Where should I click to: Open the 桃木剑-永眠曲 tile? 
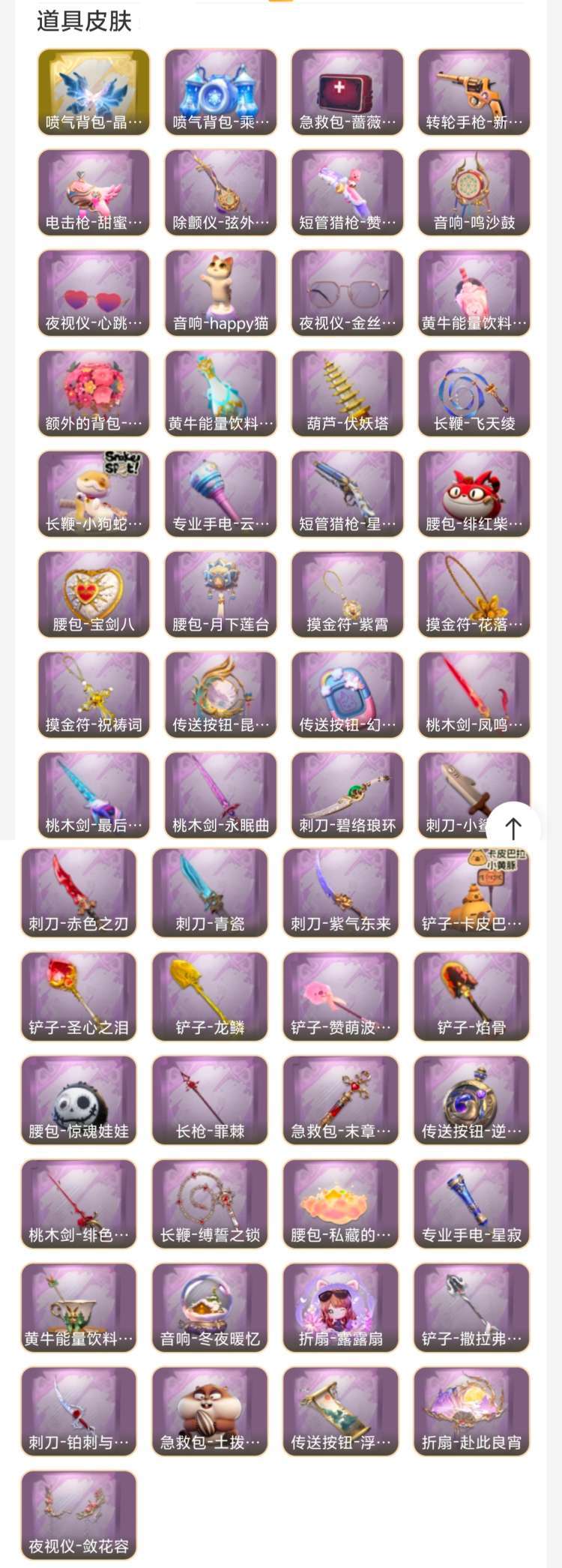pyautogui.click(x=220, y=796)
